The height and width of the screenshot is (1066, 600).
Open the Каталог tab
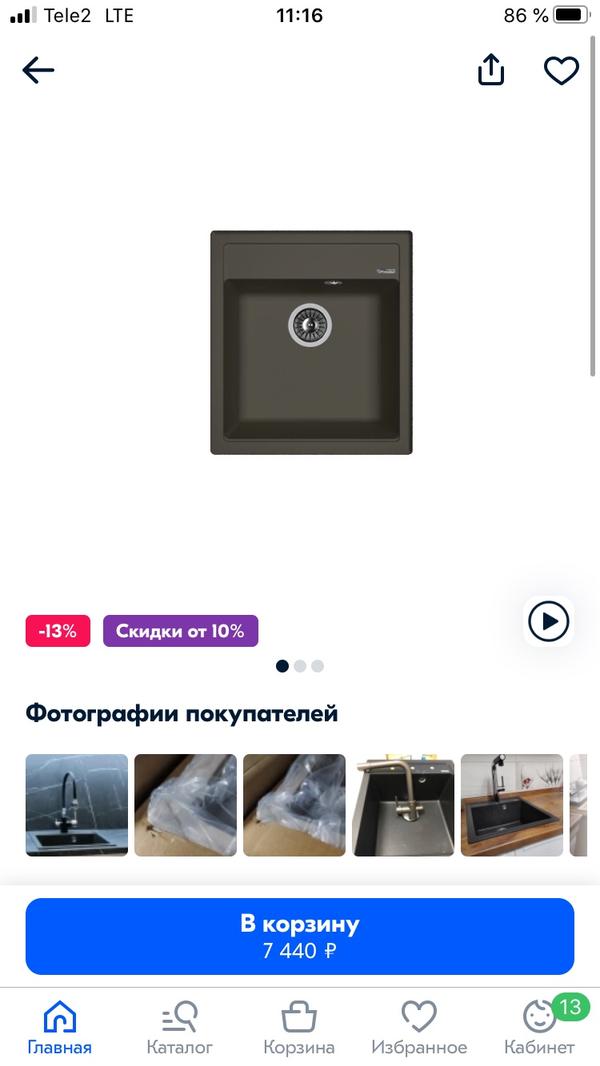pyautogui.click(x=179, y=1028)
